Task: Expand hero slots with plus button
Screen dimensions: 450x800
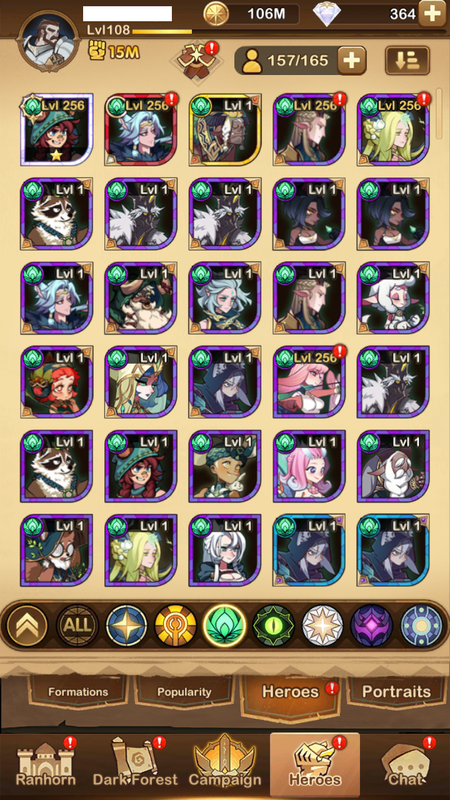Action: (x=353, y=61)
